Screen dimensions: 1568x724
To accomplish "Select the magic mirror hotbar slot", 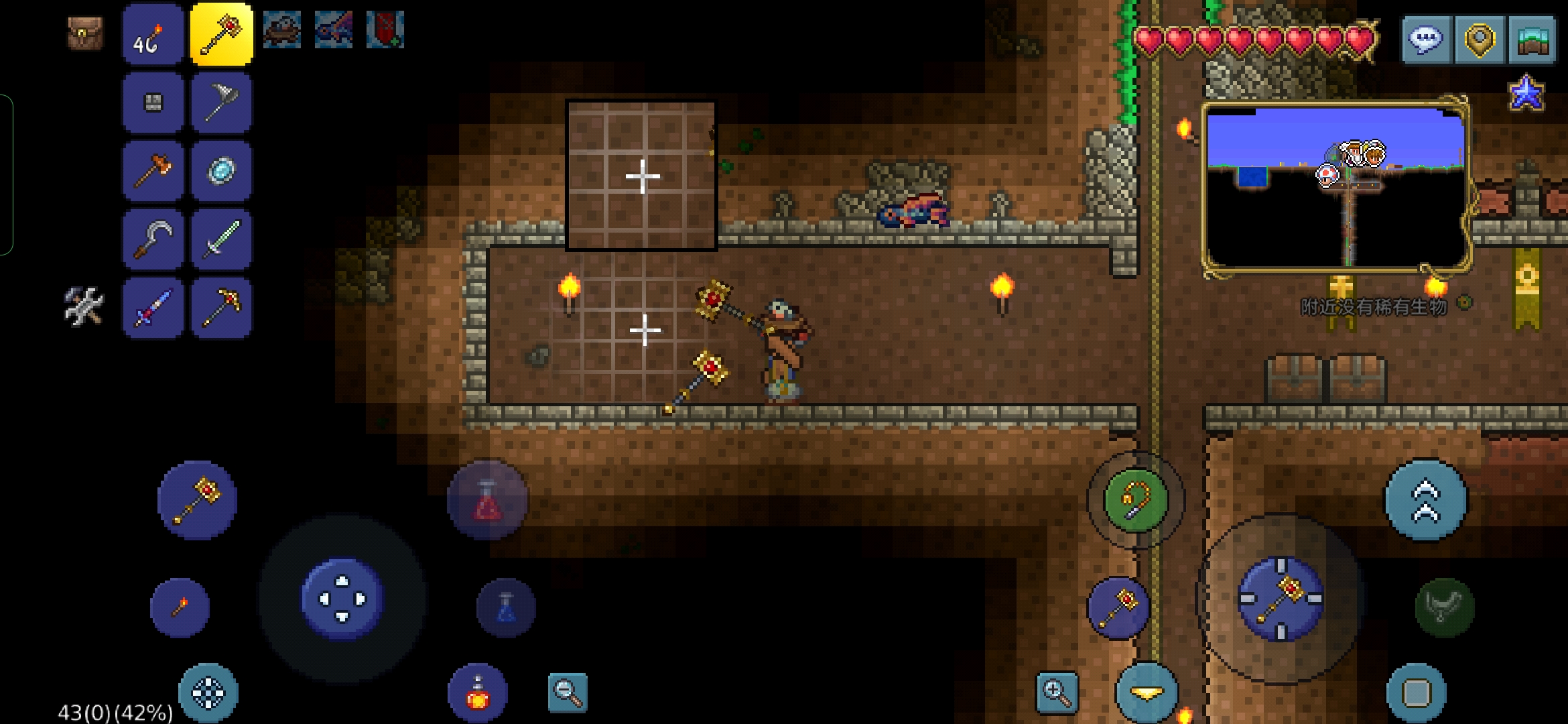I will 221,171.
